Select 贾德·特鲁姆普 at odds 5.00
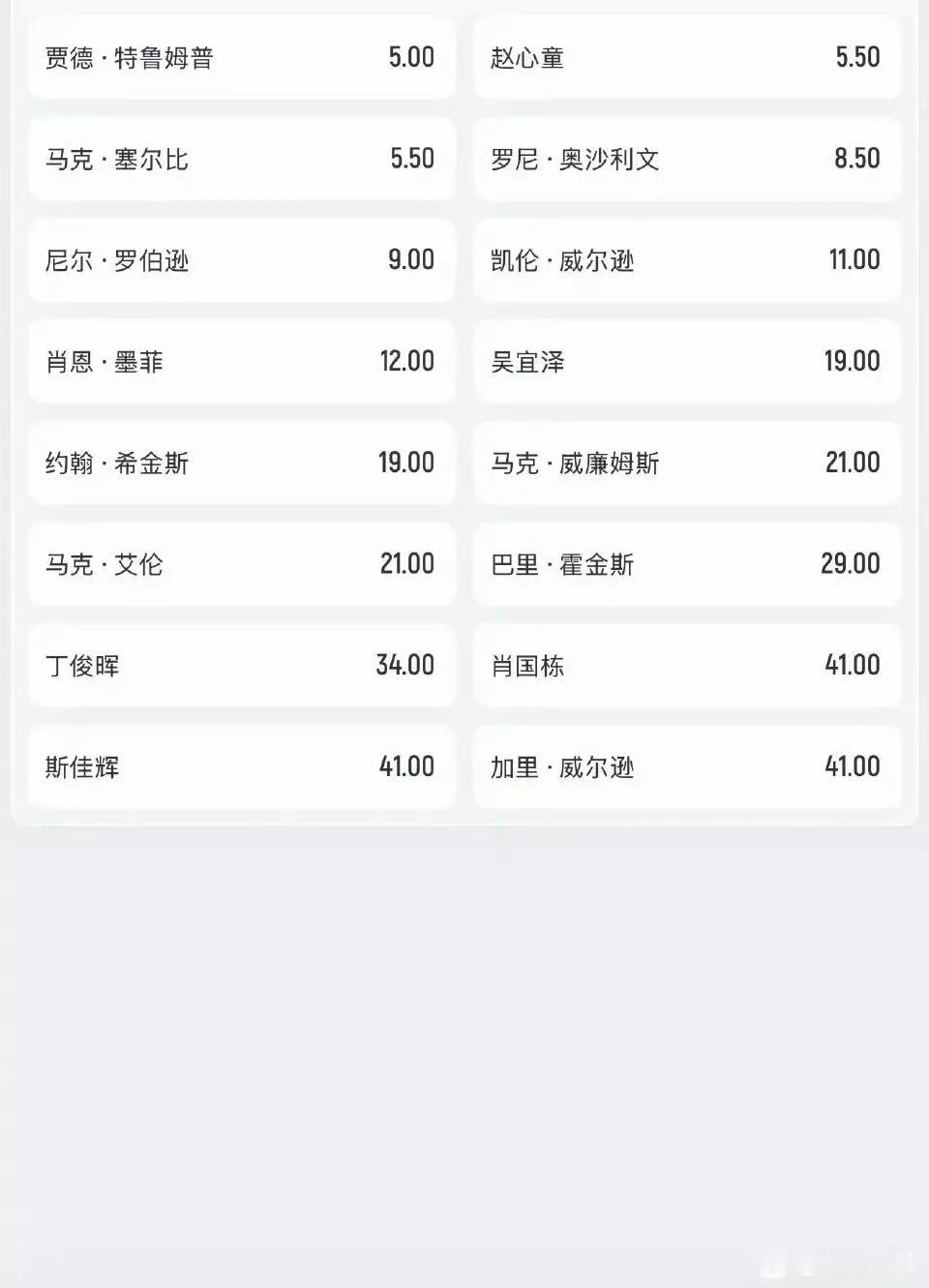 (x=240, y=59)
